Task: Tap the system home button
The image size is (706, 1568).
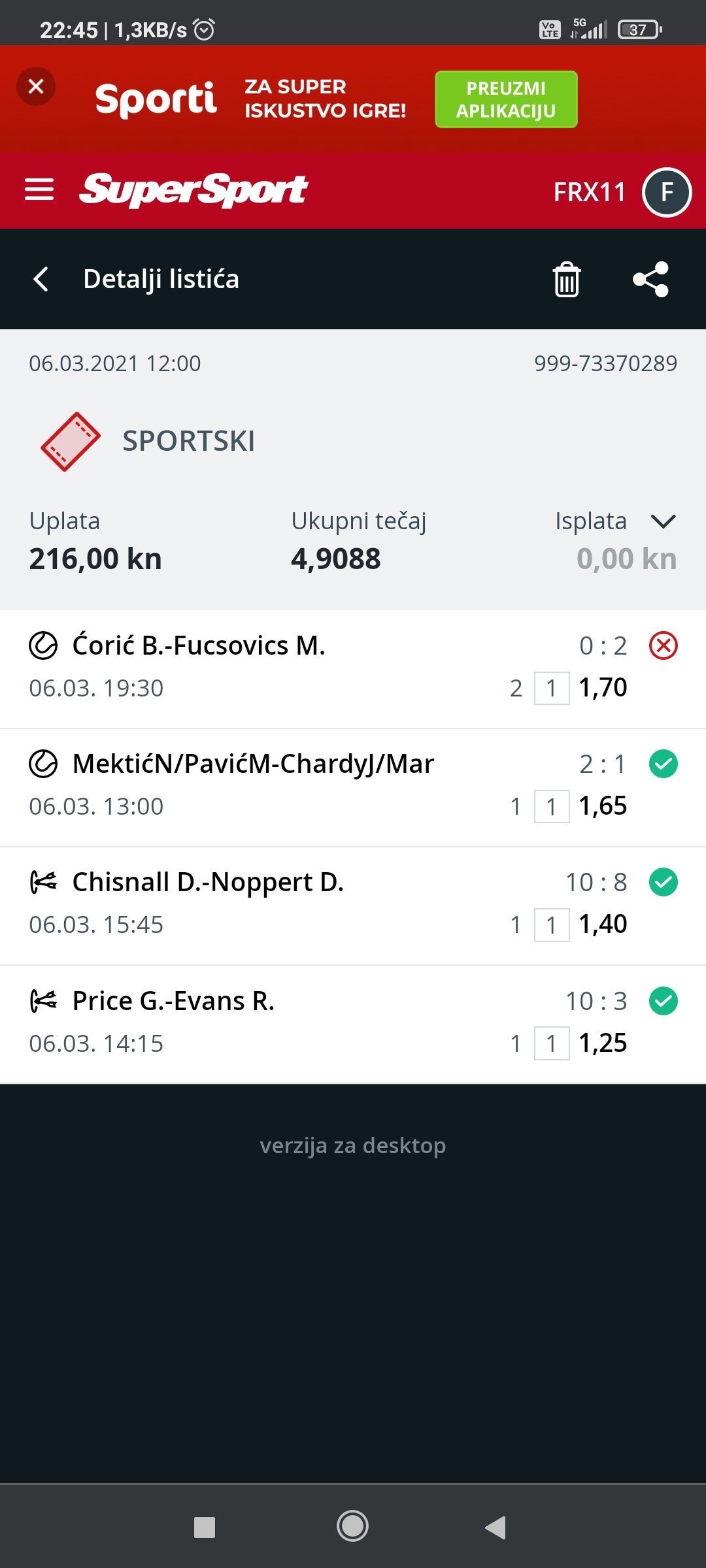Action: (353, 1527)
